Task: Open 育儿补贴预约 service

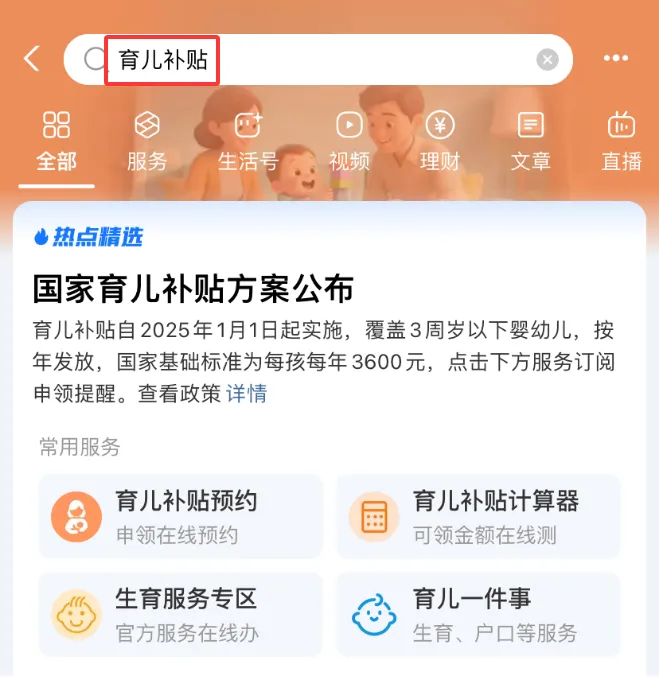Action: (181, 516)
